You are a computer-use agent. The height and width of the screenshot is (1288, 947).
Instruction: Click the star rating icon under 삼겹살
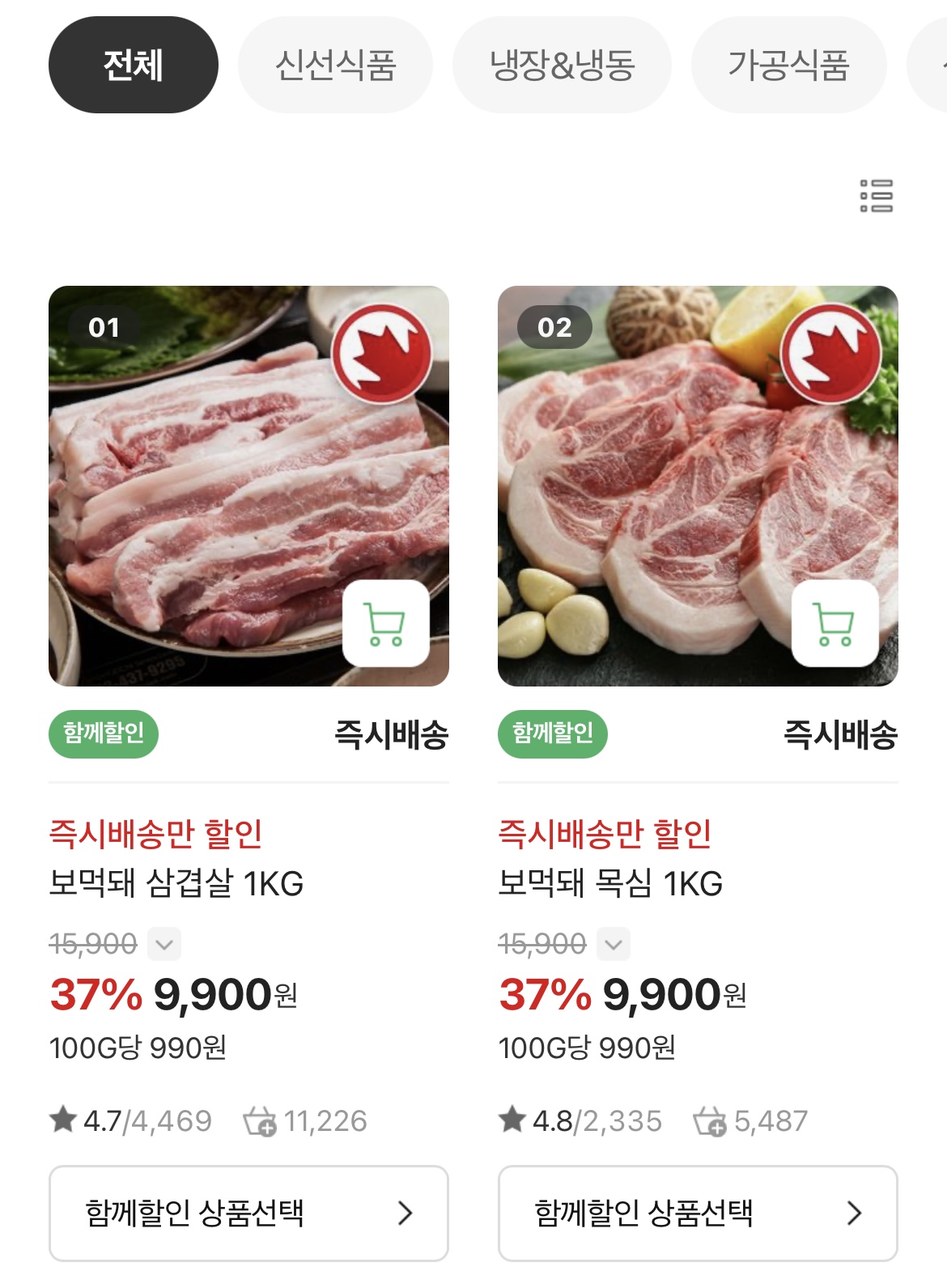pyautogui.click(x=64, y=1121)
